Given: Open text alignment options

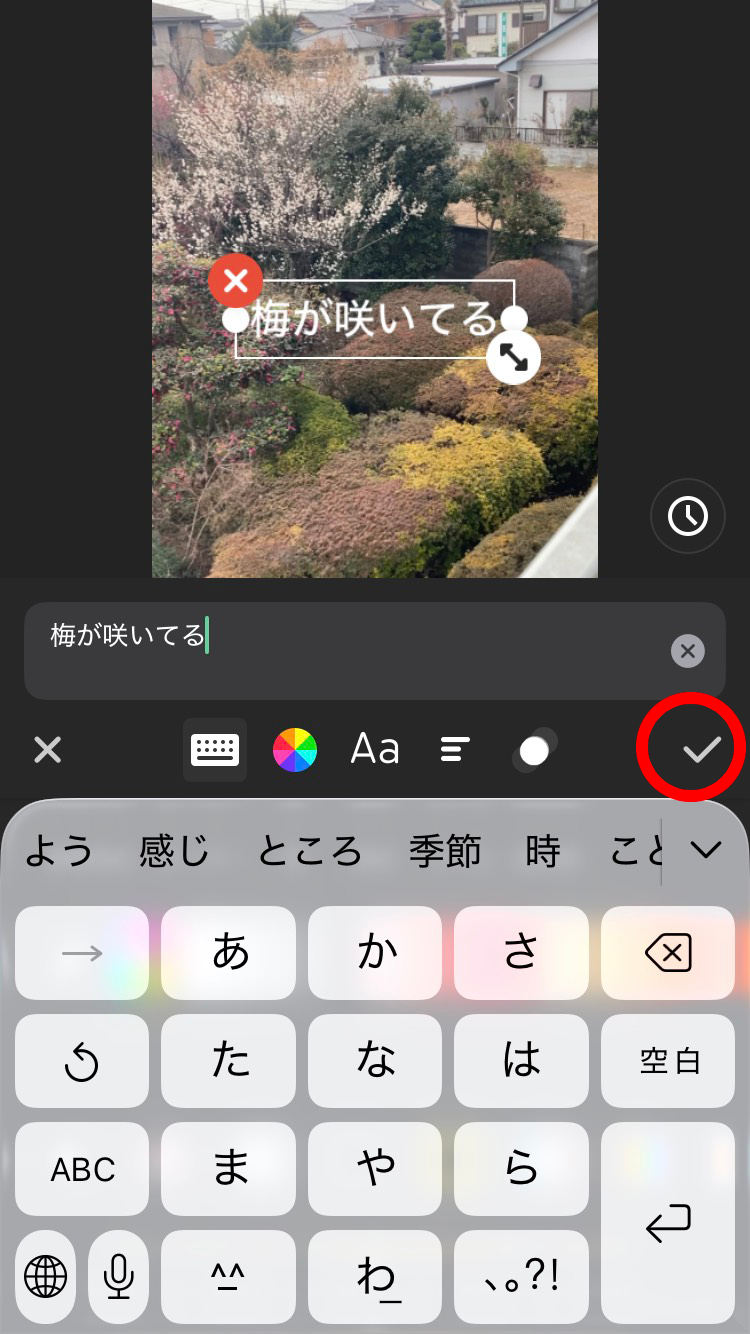Looking at the screenshot, I should (x=455, y=750).
